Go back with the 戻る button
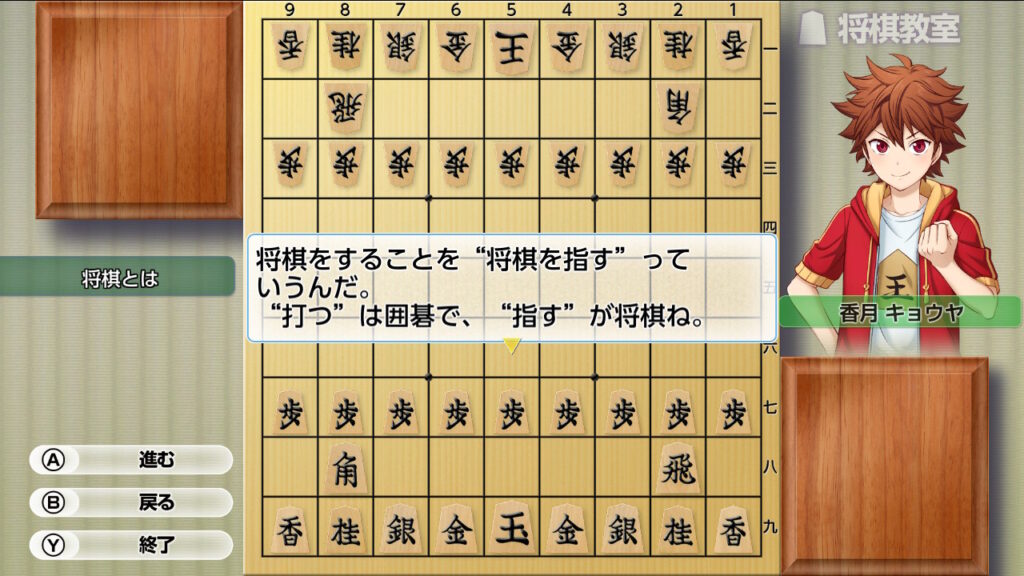The height and width of the screenshot is (576, 1024). coord(132,502)
